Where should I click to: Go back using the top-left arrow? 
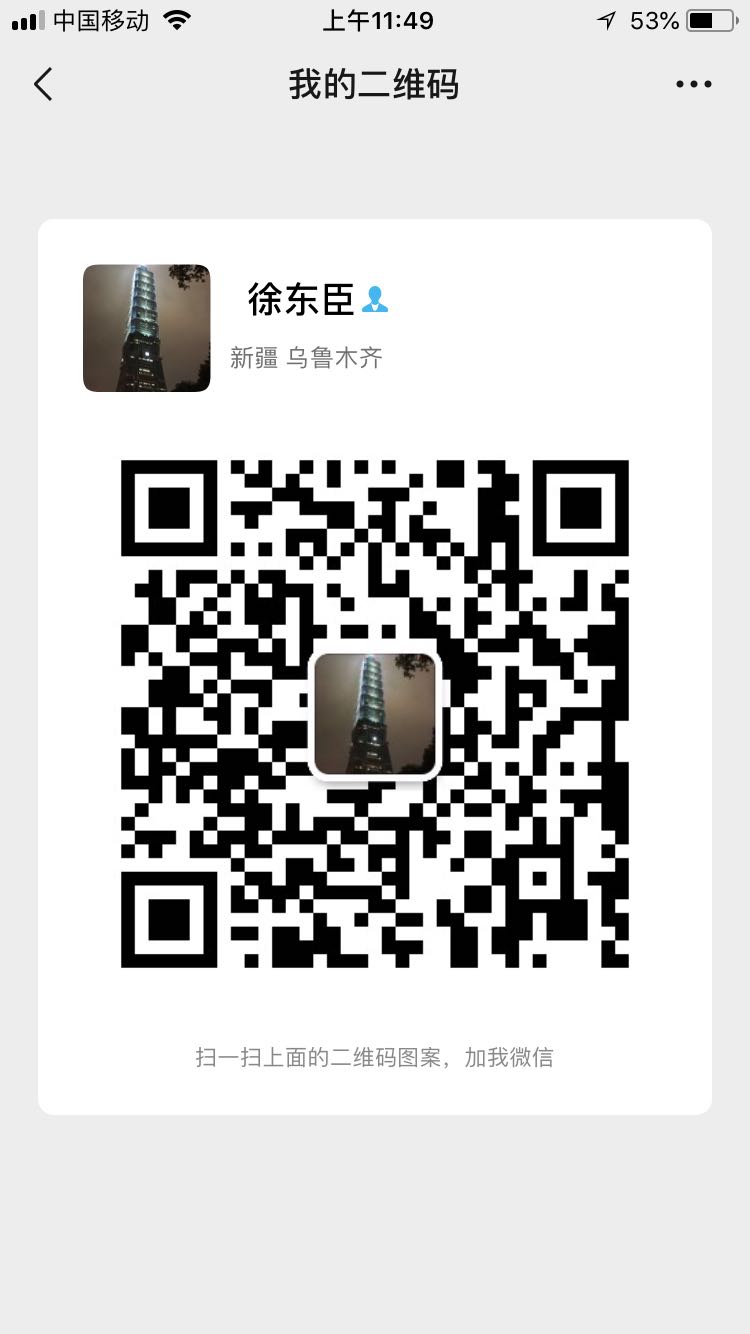[43, 85]
